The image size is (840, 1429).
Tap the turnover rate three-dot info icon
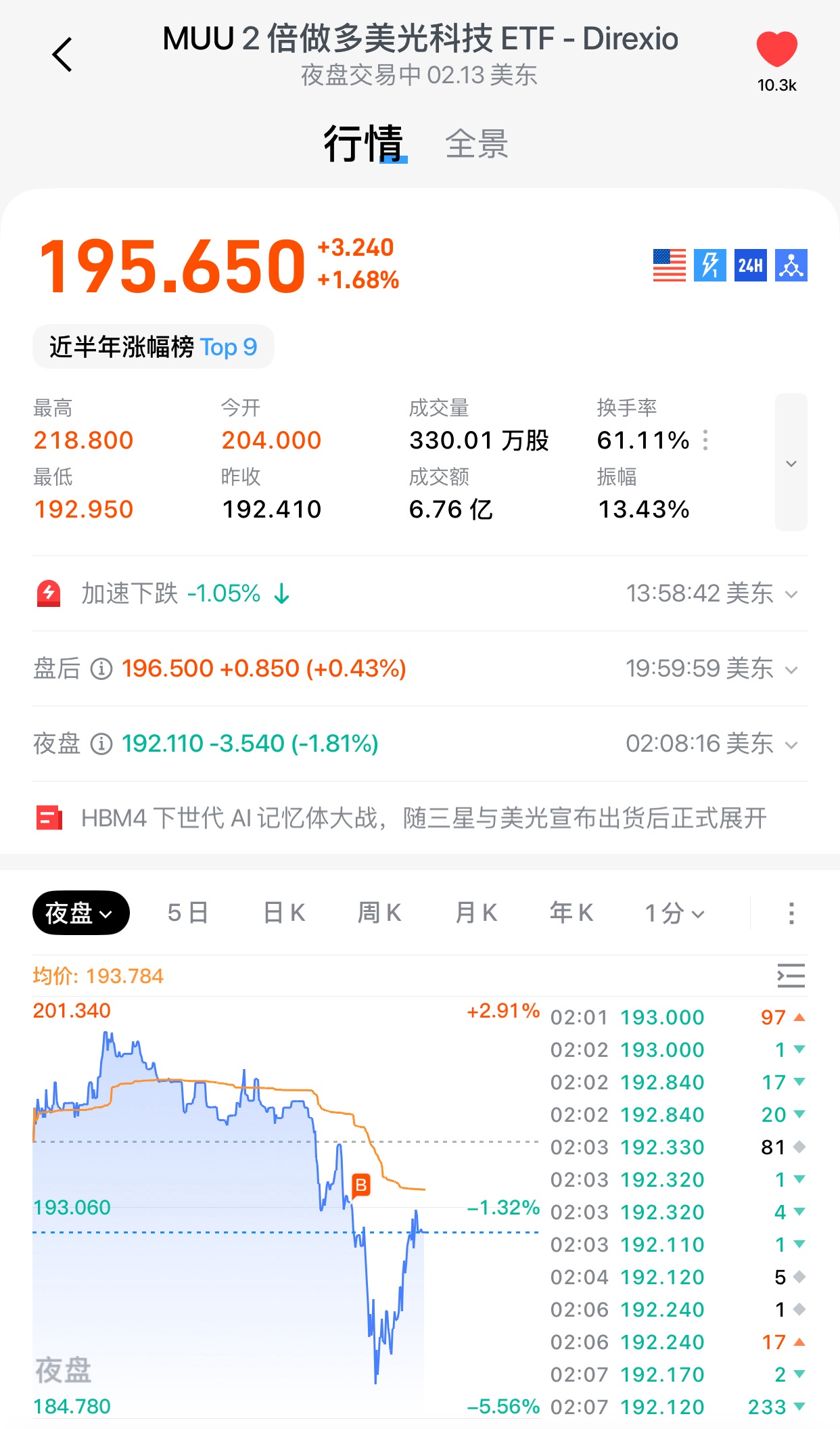(705, 440)
